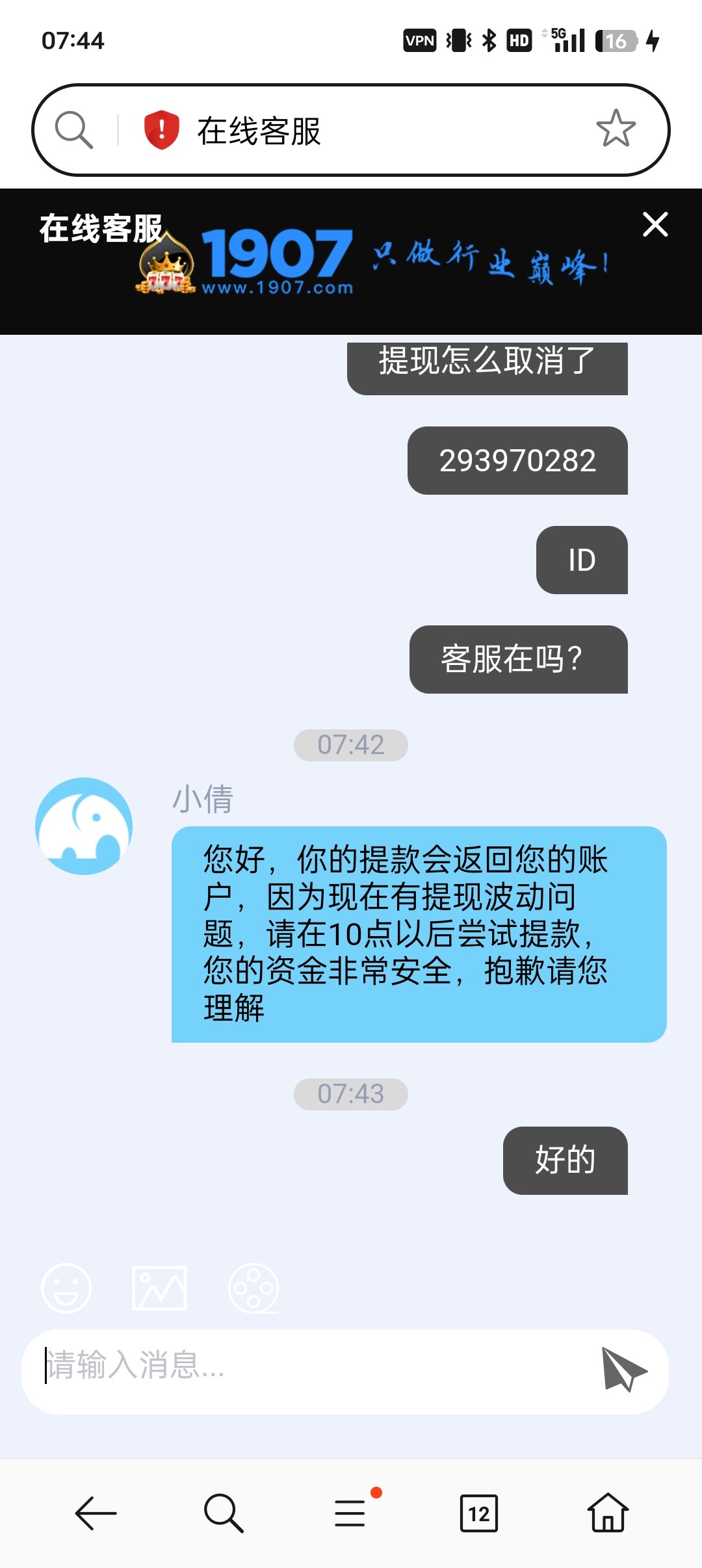702x1568 pixels.
Task: Open the emoji picker in the chat
Action: pos(67,1288)
